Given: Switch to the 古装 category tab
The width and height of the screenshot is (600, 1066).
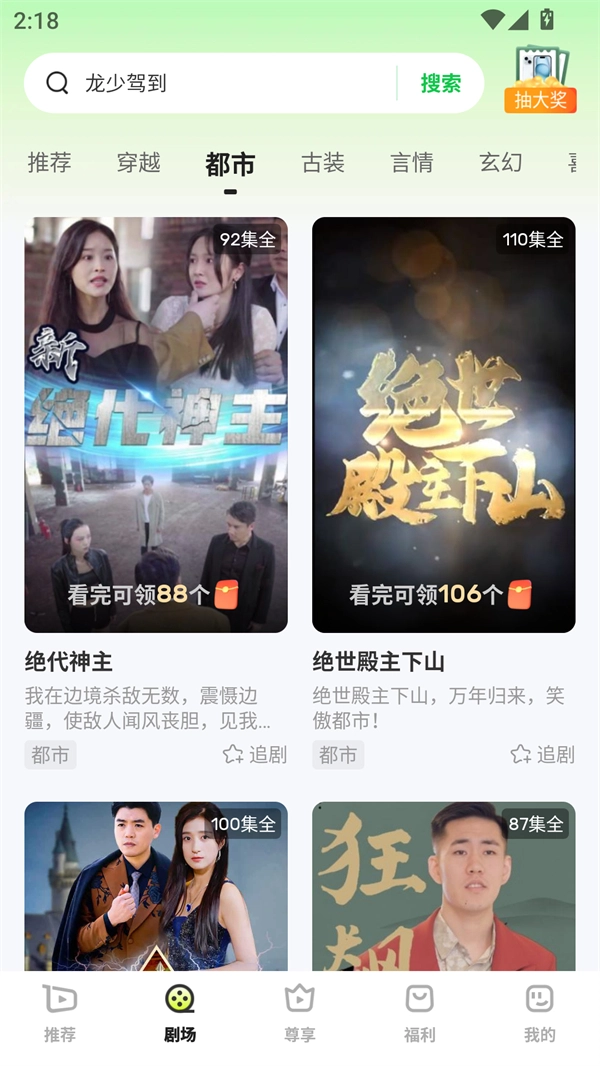Looking at the screenshot, I should tap(323, 163).
